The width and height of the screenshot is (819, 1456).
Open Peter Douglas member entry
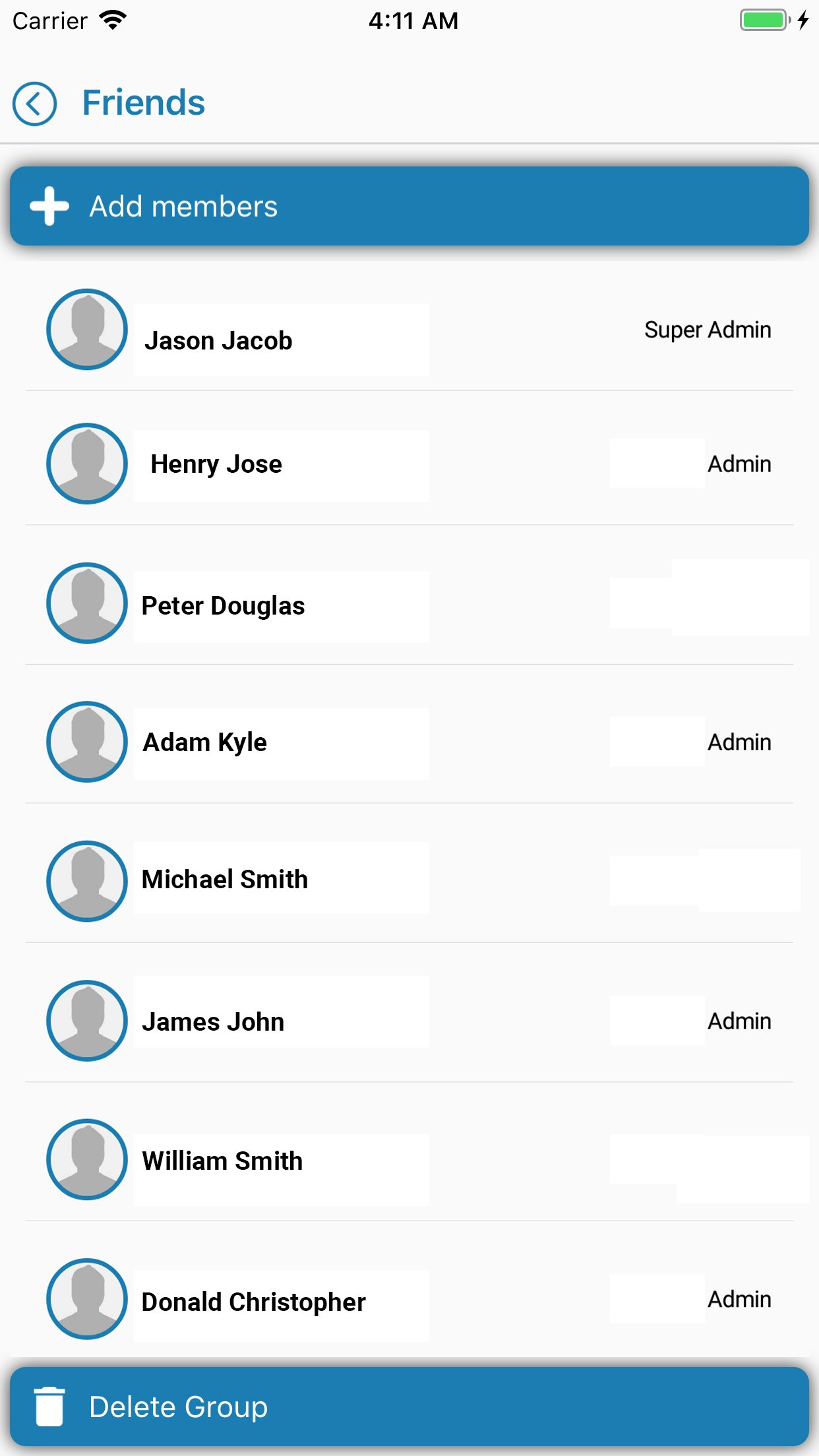click(x=409, y=603)
